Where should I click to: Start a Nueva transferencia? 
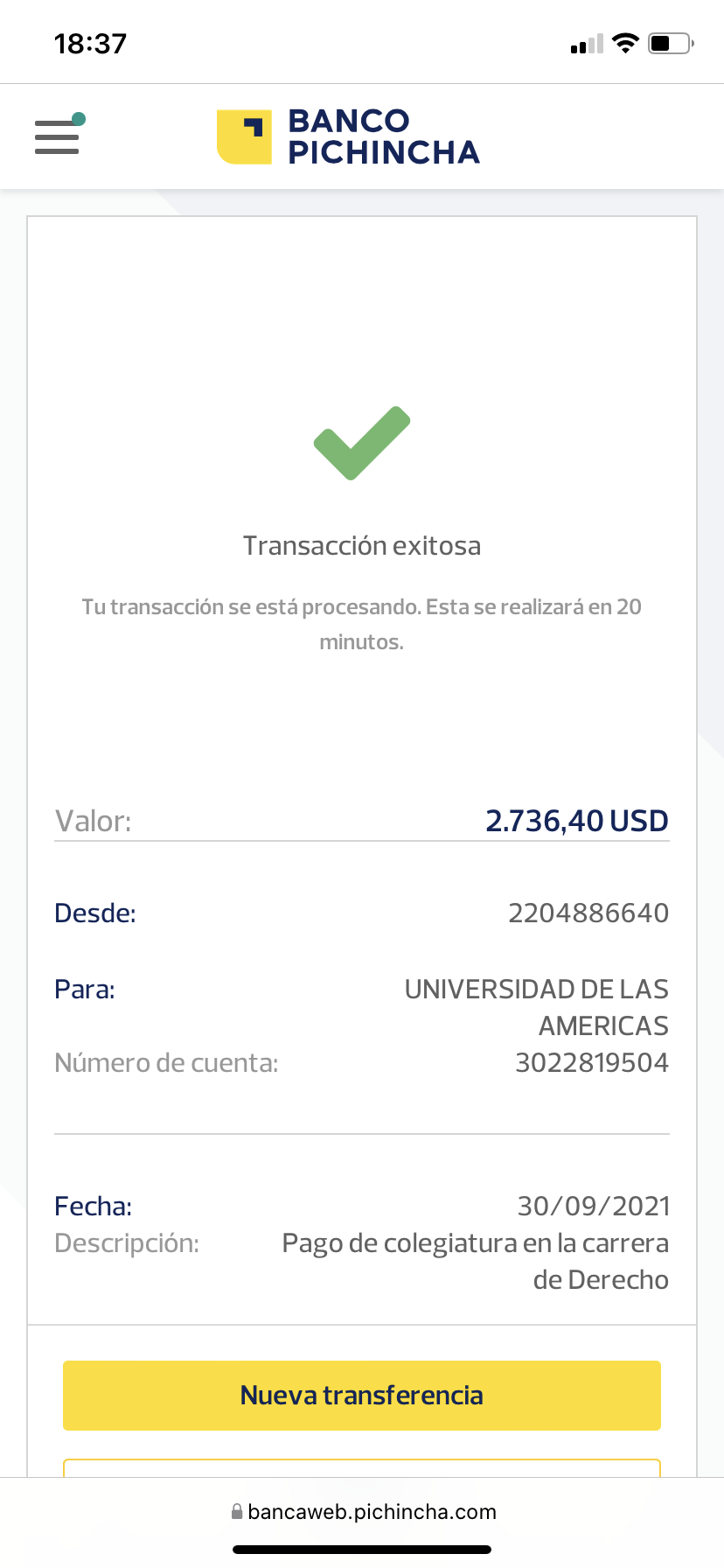point(361,1396)
